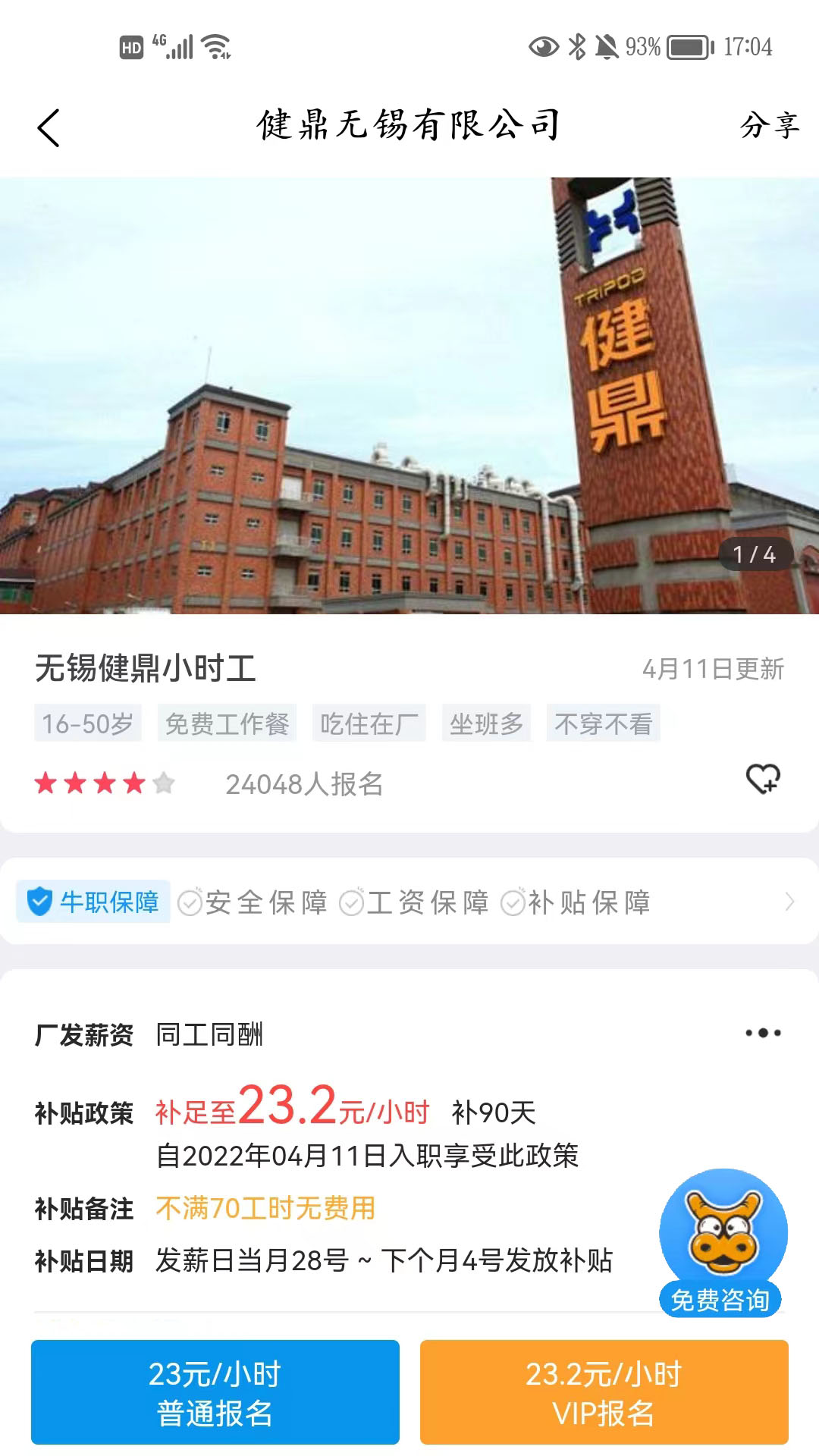Open the three-dot menu beside 厂发薪资

click(x=764, y=1031)
